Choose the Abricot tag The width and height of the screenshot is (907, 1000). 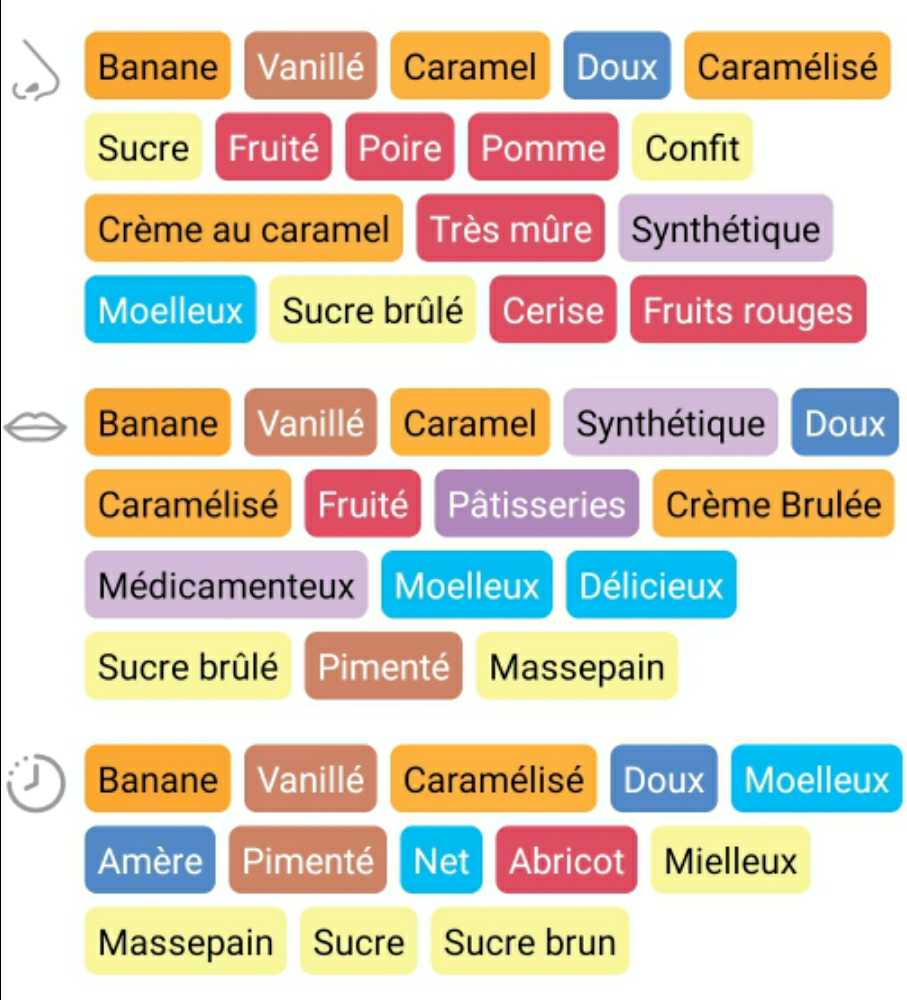566,860
